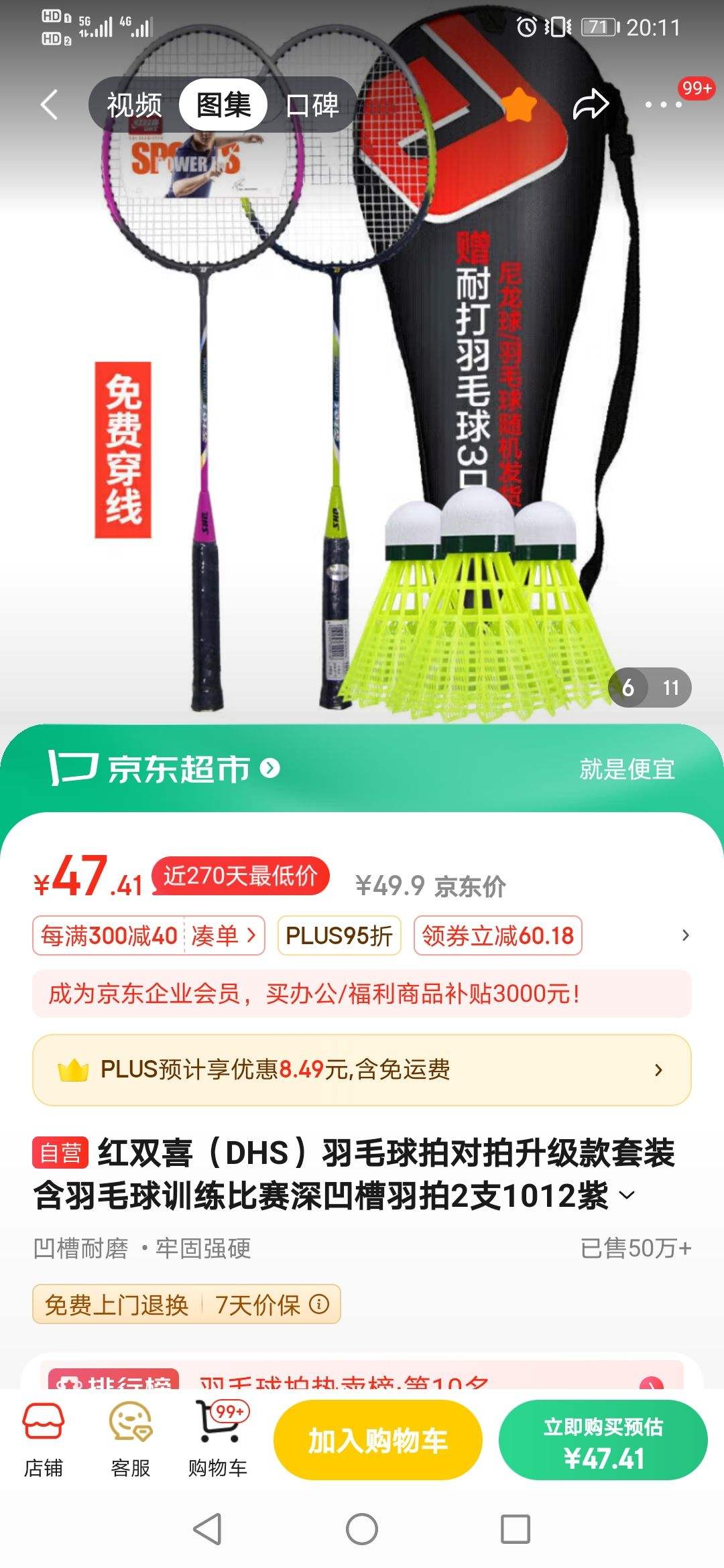Go back using the top-left arrow
This screenshot has width=724, height=1568.
pos(50,105)
